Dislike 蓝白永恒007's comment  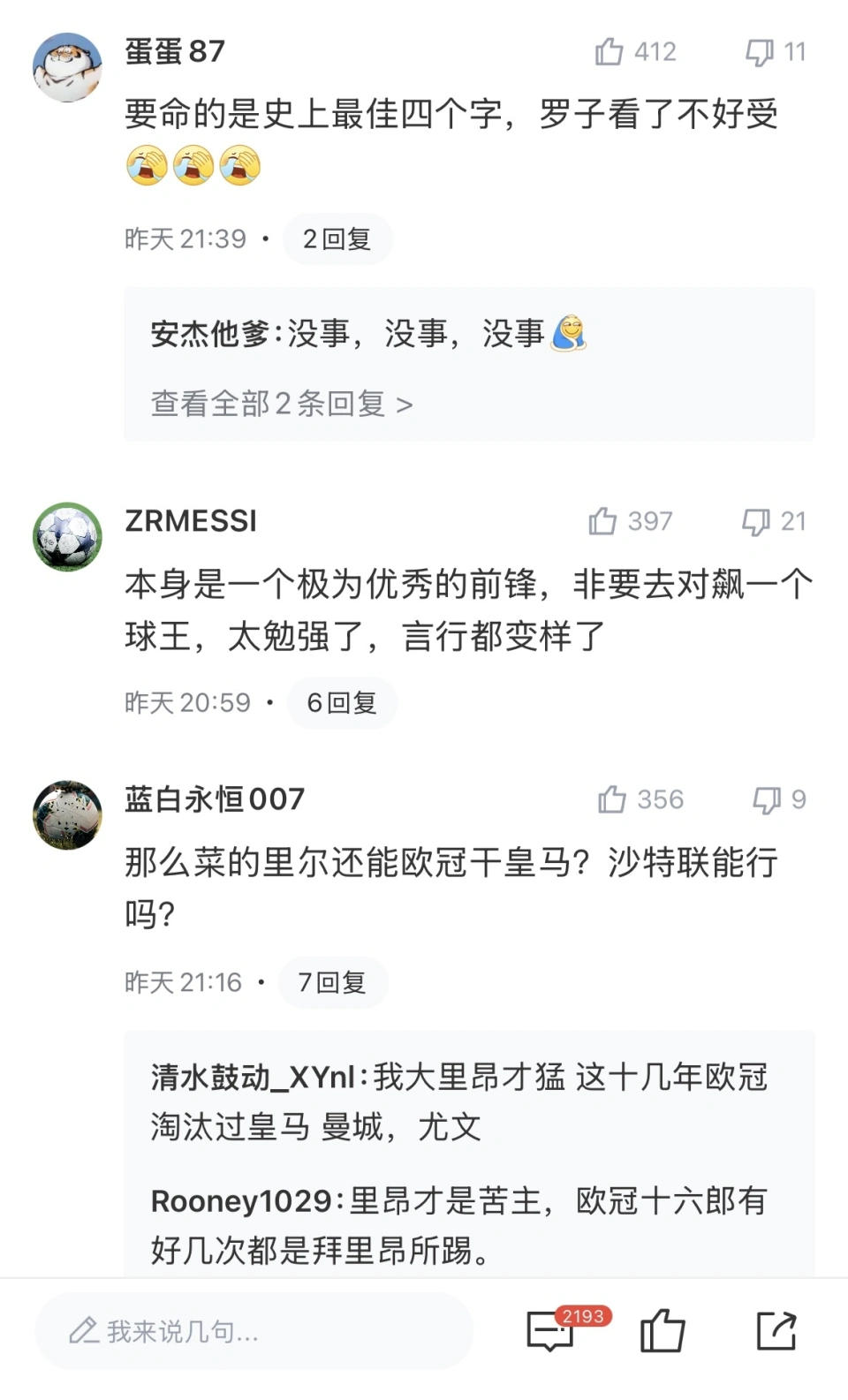[x=765, y=799]
